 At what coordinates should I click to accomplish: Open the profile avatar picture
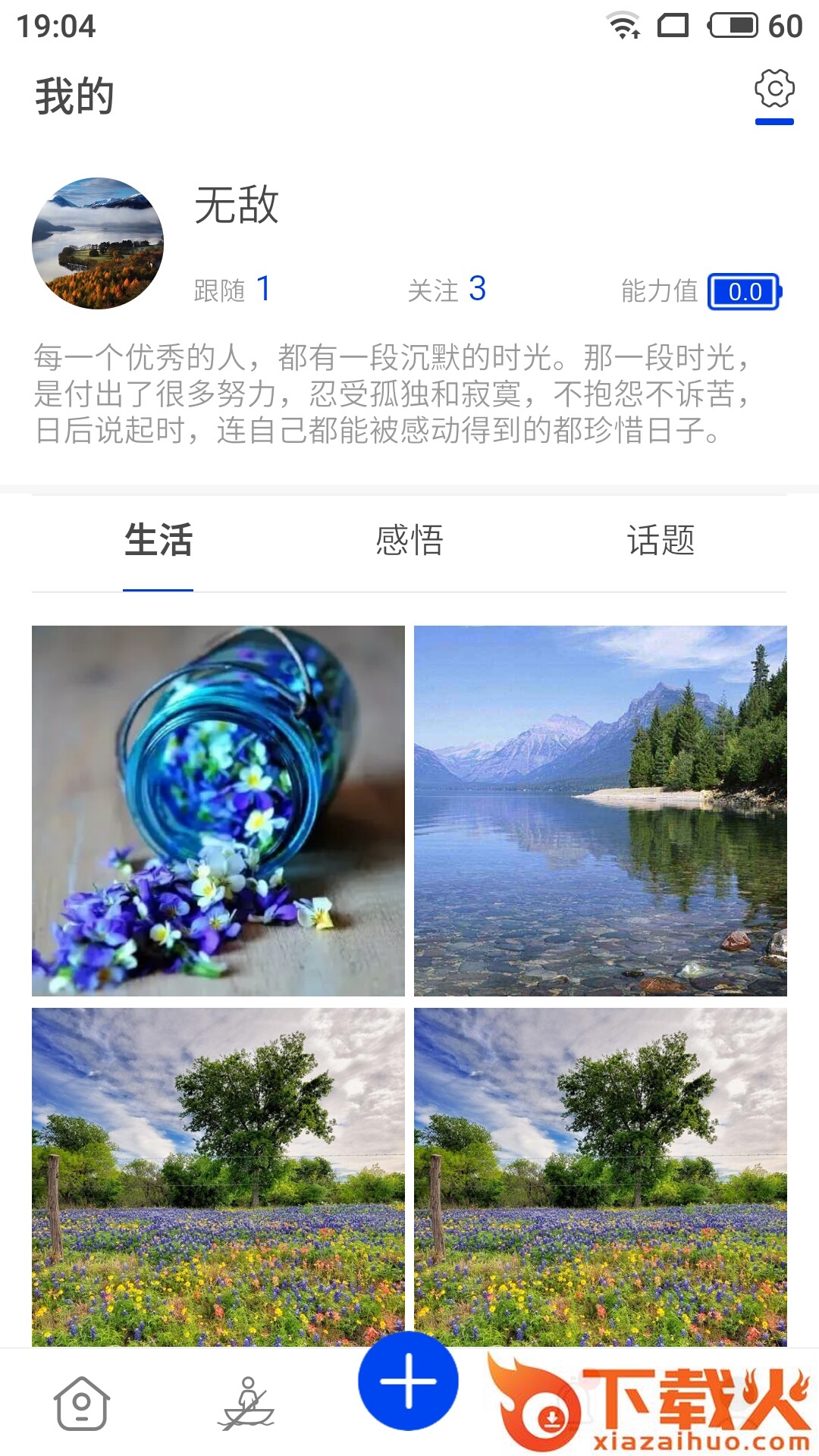click(x=98, y=243)
